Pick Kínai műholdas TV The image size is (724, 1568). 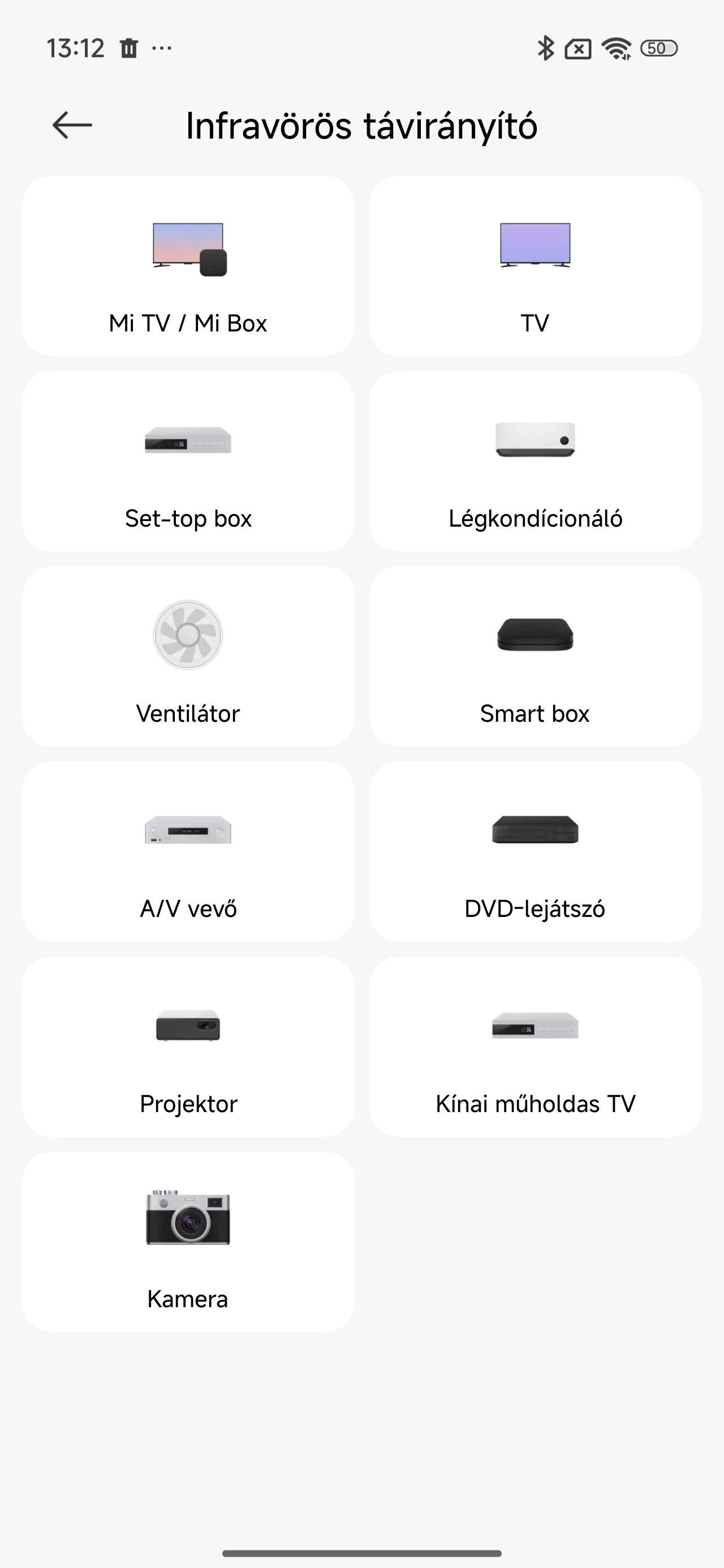click(535, 1046)
